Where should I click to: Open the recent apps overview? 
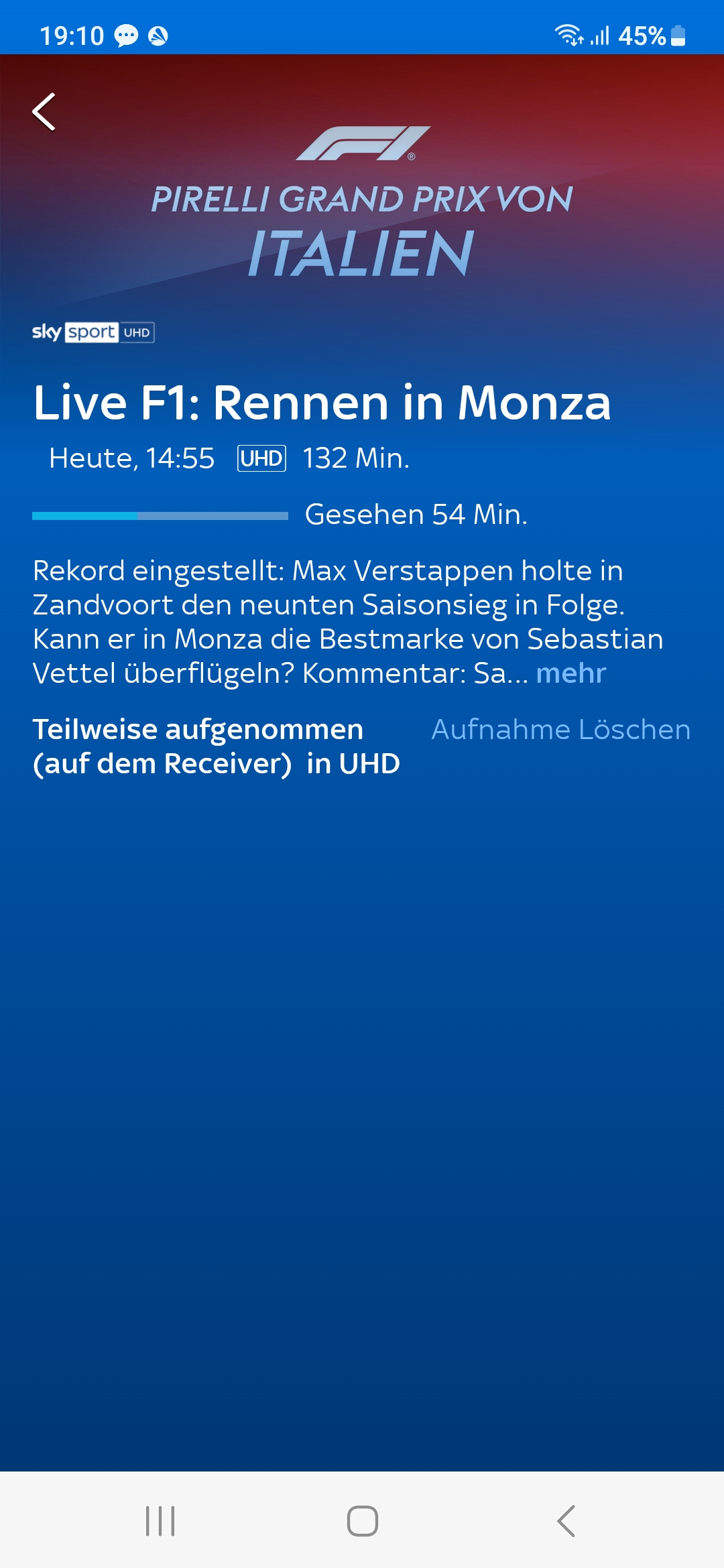[x=160, y=1520]
